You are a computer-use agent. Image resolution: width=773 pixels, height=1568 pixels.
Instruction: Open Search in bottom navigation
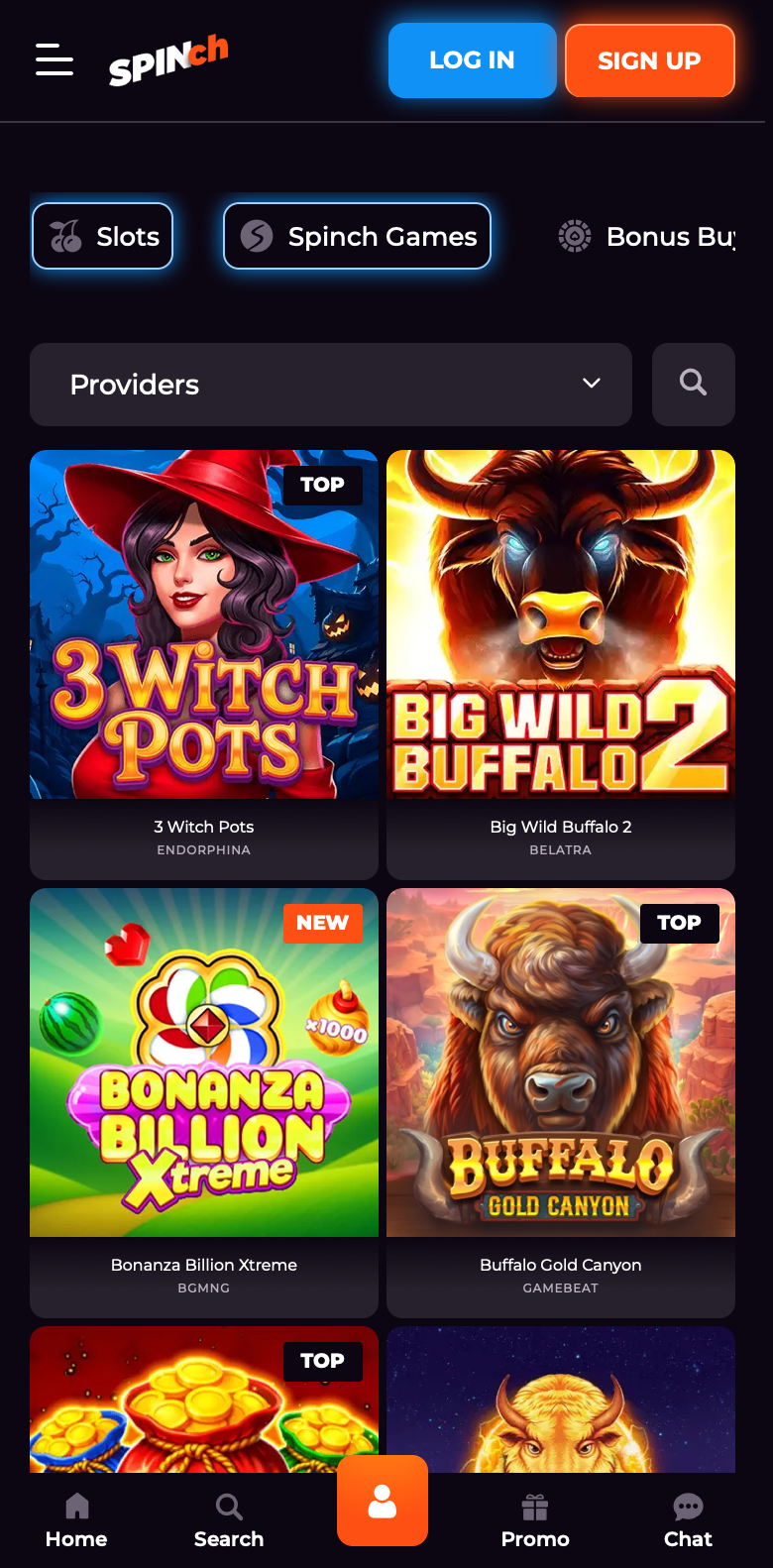[229, 1521]
